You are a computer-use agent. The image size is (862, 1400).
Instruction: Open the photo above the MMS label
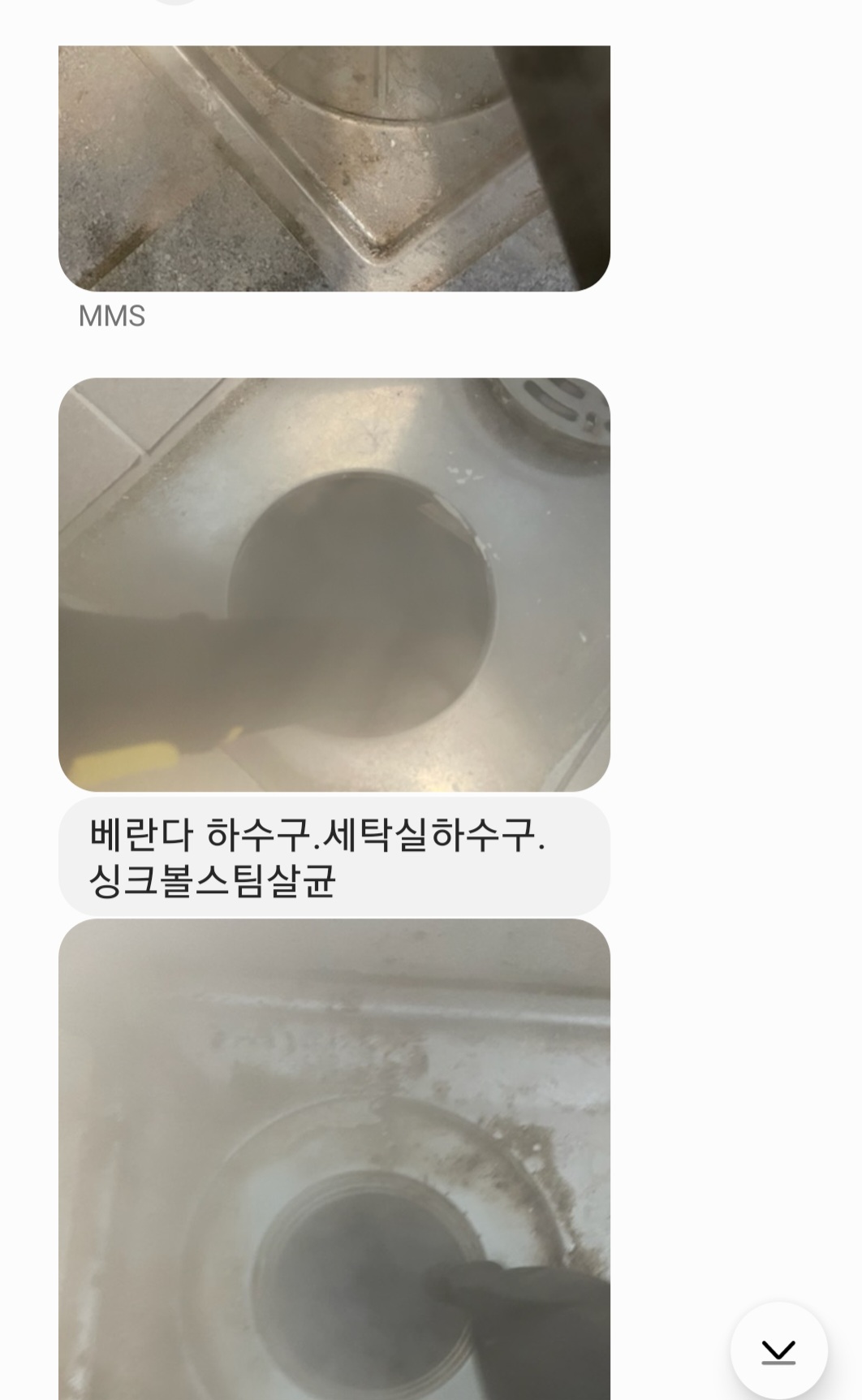[x=334, y=168]
